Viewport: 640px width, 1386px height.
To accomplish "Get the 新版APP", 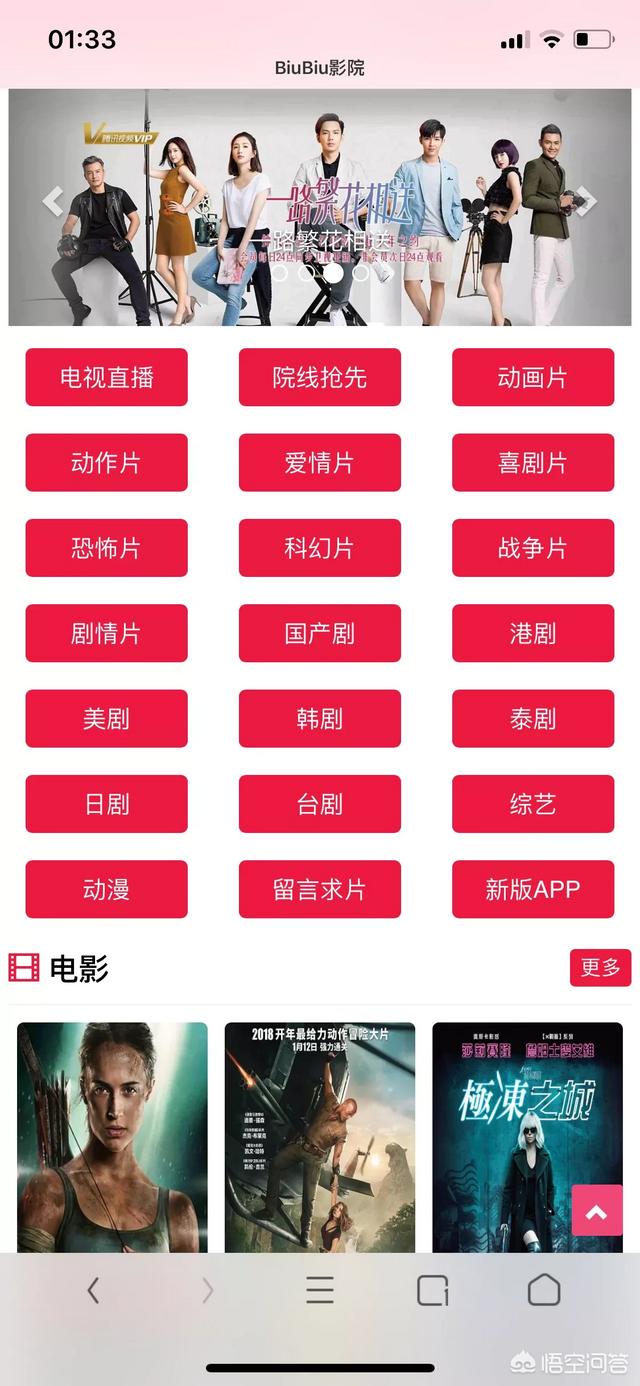I will click(x=532, y=889).
